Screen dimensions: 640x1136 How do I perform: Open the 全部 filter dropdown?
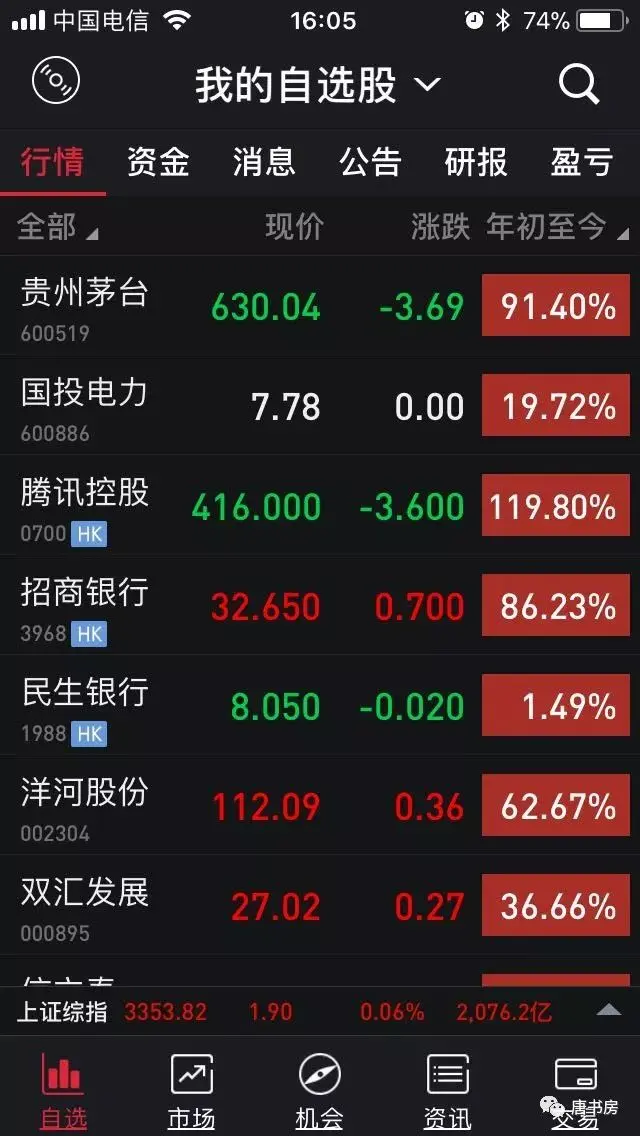tap(58, 228)
